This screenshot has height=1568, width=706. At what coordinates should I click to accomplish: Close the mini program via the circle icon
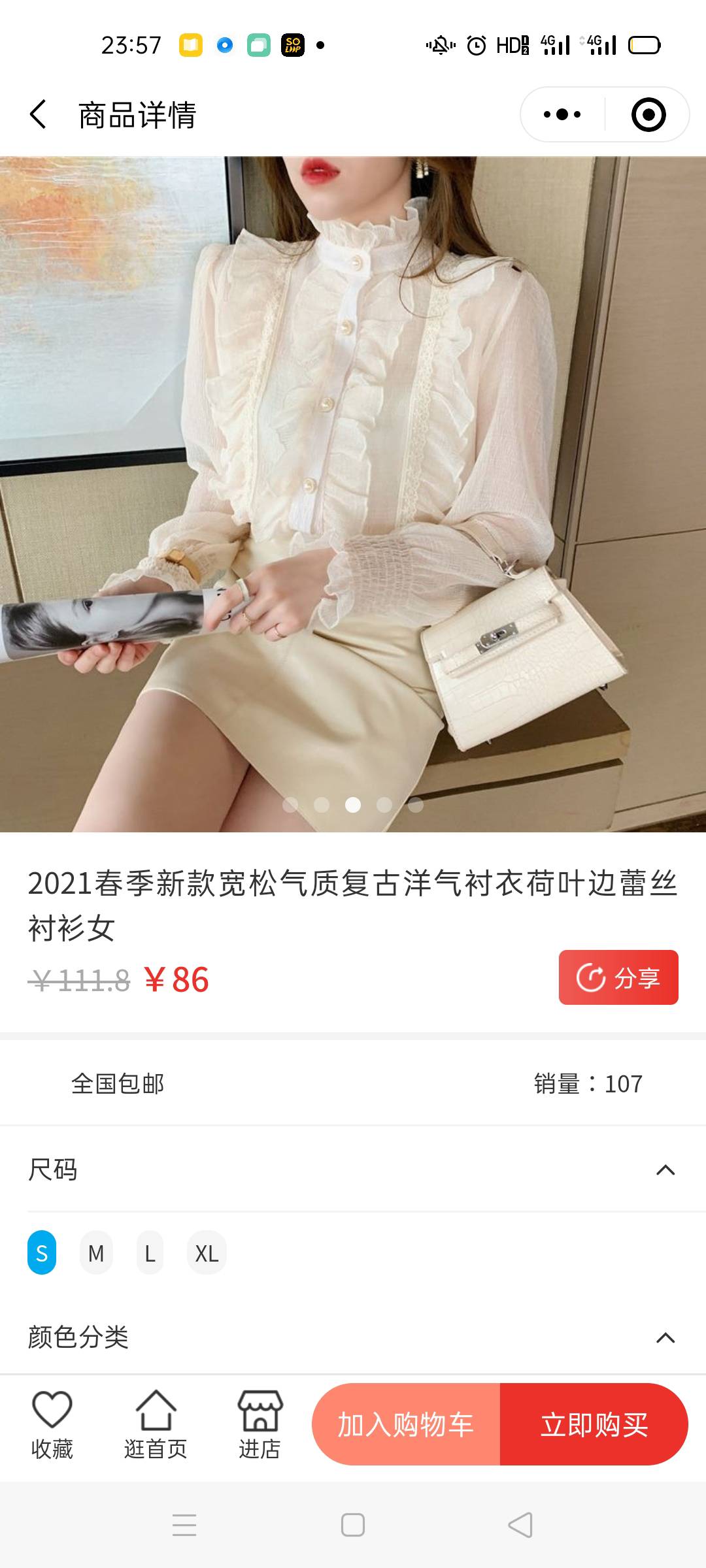(648, 115)
